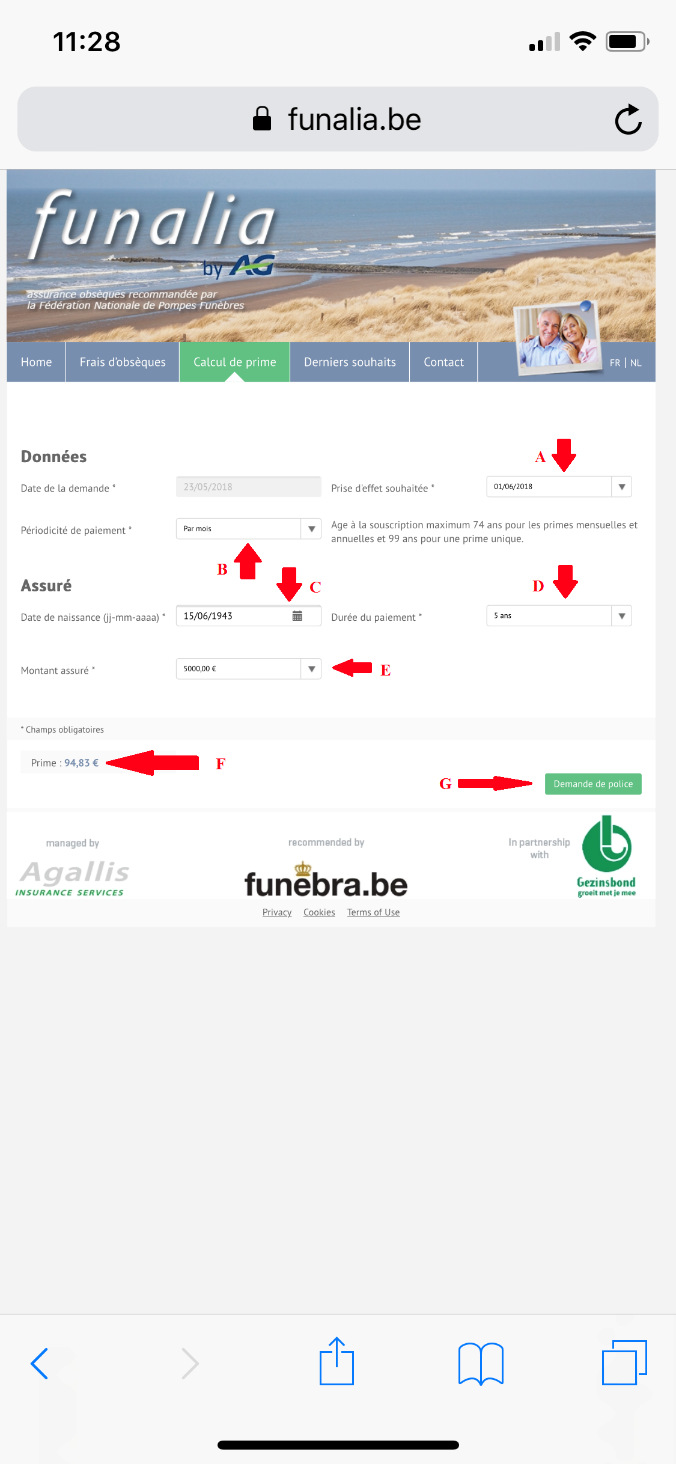Open Derniers souhaits page
The width and height of the screenshot is (676, 1464).
(349, 362)
